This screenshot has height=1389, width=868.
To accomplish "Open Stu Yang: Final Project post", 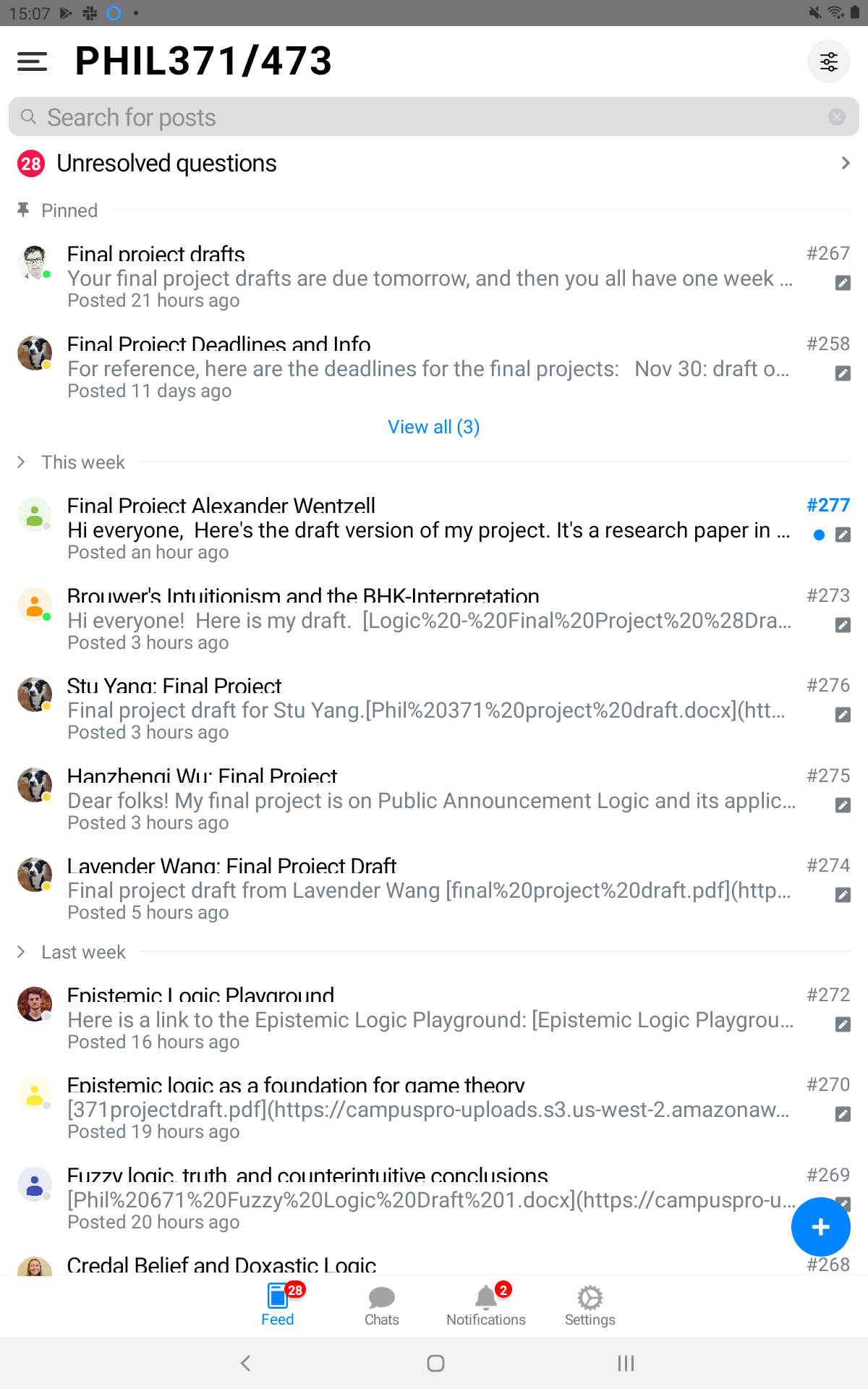I will pos(430,709).
